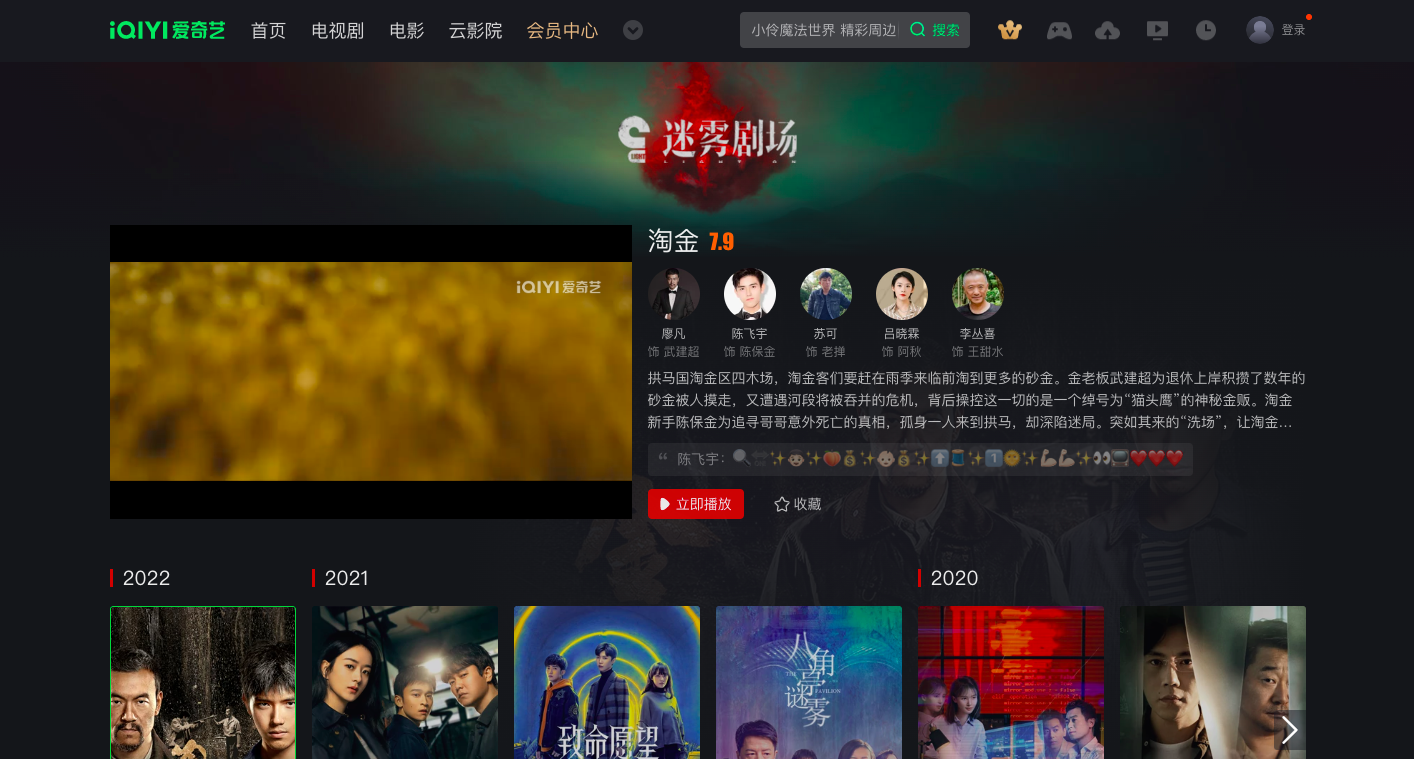Image resolution: width=1414 pixels, height=759 pixels.
Task: Open the 致命愿望 poster card
Action: pos(607,682)
